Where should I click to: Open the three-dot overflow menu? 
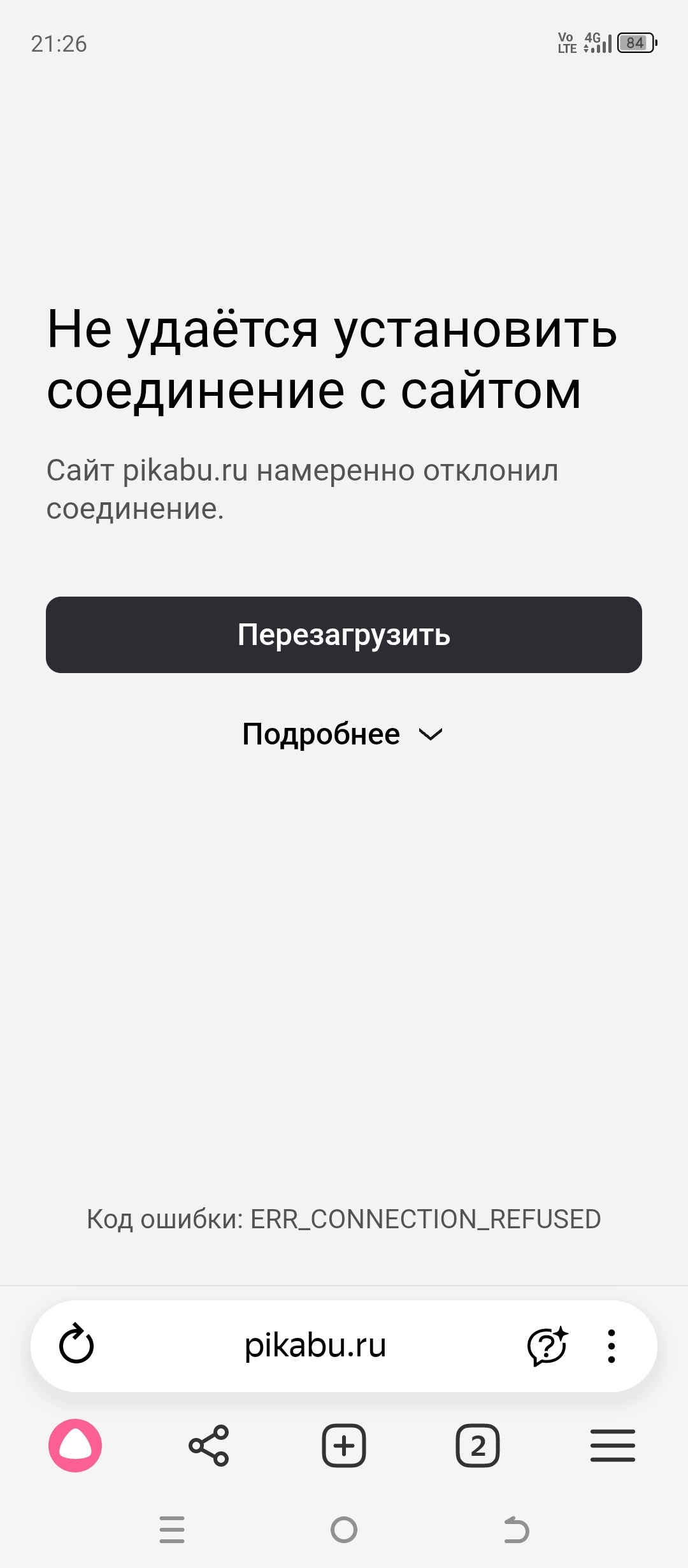(612, 1345)
